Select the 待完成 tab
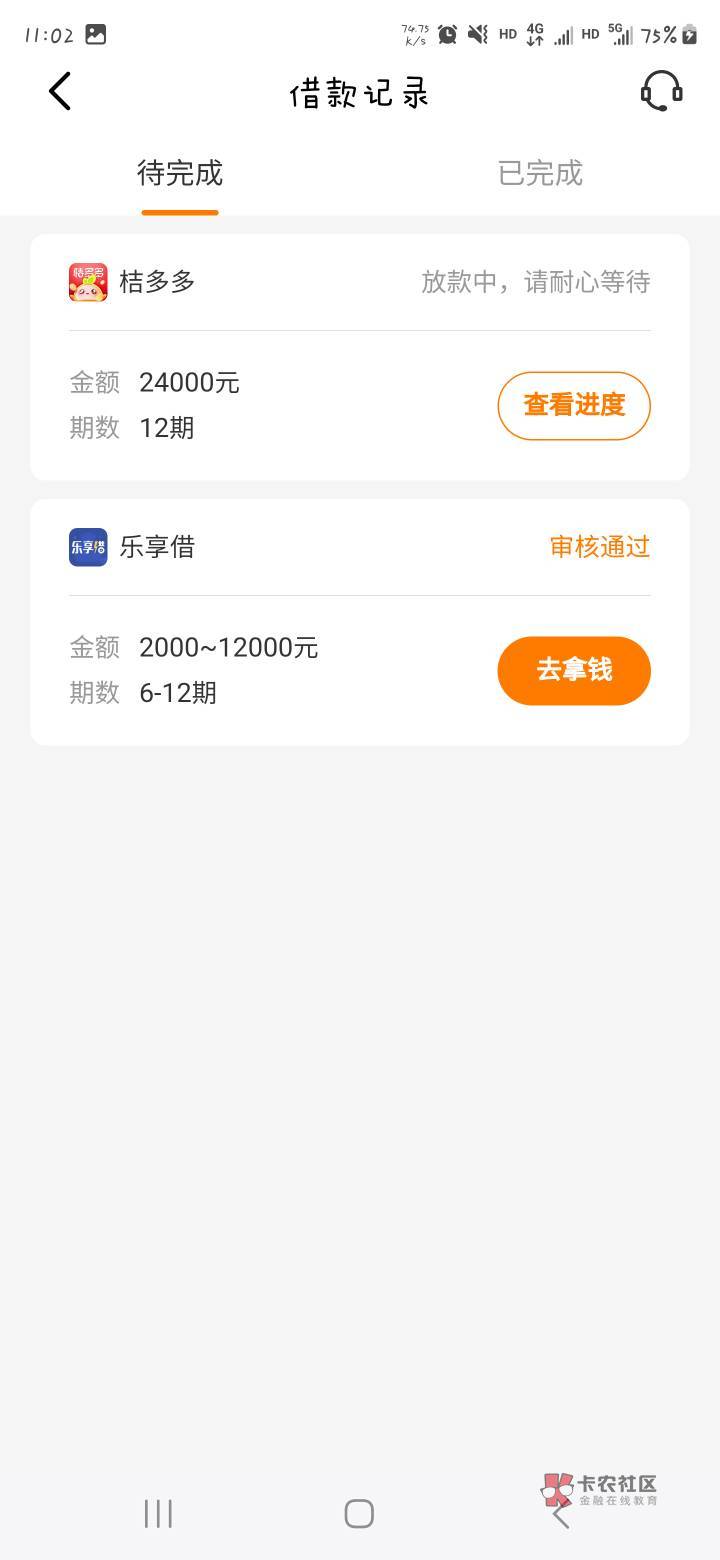The height and width of the screenshot is (1560, 720). click(x=180, y=173)
